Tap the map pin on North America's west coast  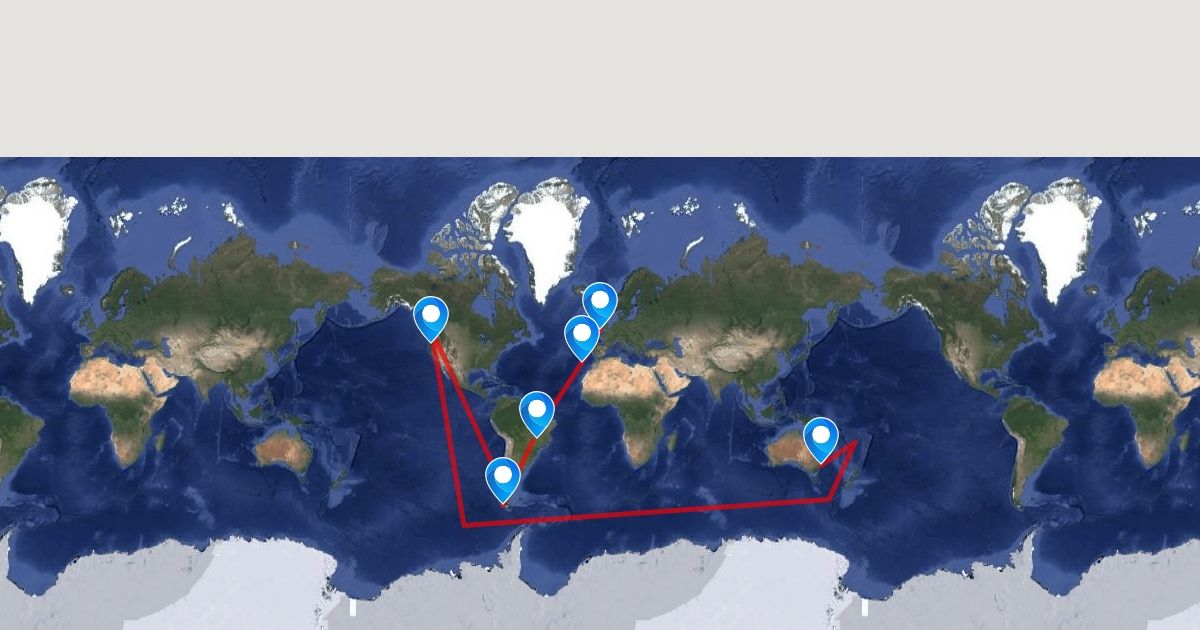click(431, 319)
